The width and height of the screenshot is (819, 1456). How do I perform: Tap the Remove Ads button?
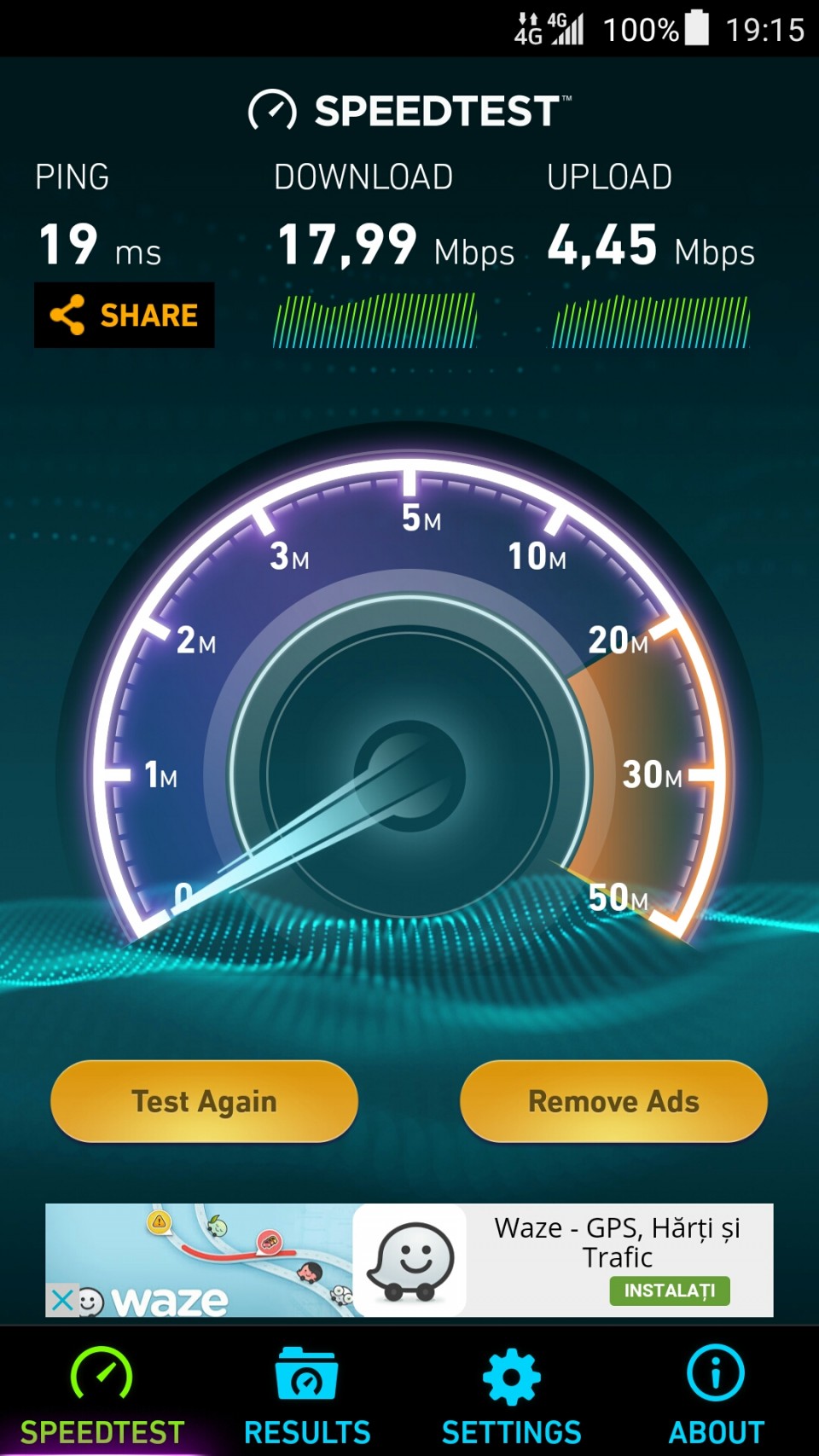[x=613, y=1101]
